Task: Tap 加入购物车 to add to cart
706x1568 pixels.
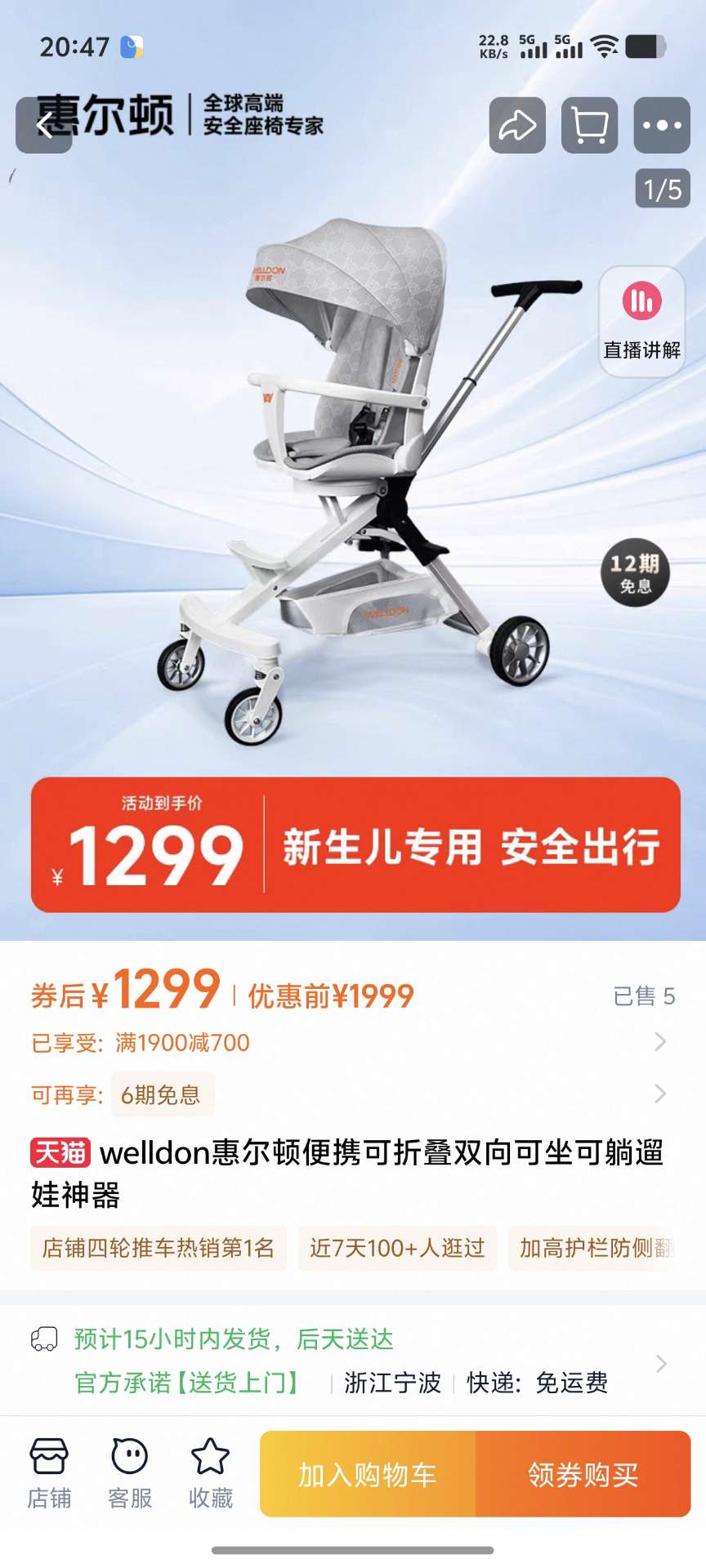Action: click(368, 1474)
